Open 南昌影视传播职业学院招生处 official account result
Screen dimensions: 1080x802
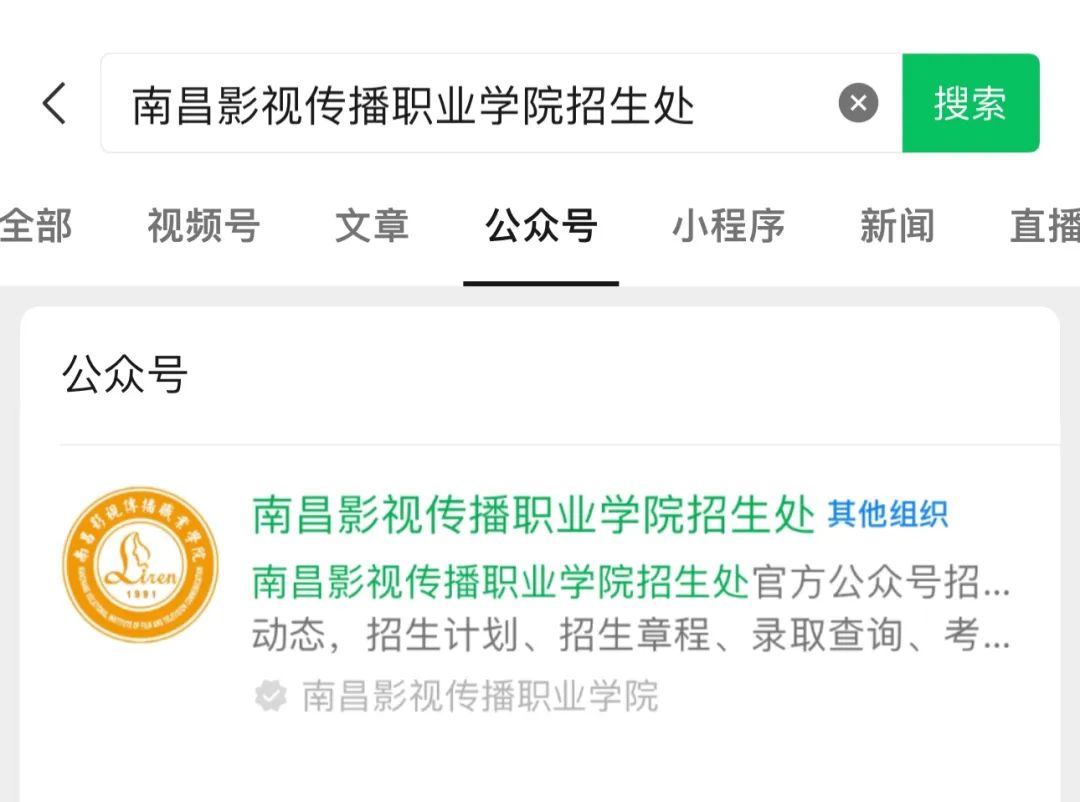[x=533, y=516]
